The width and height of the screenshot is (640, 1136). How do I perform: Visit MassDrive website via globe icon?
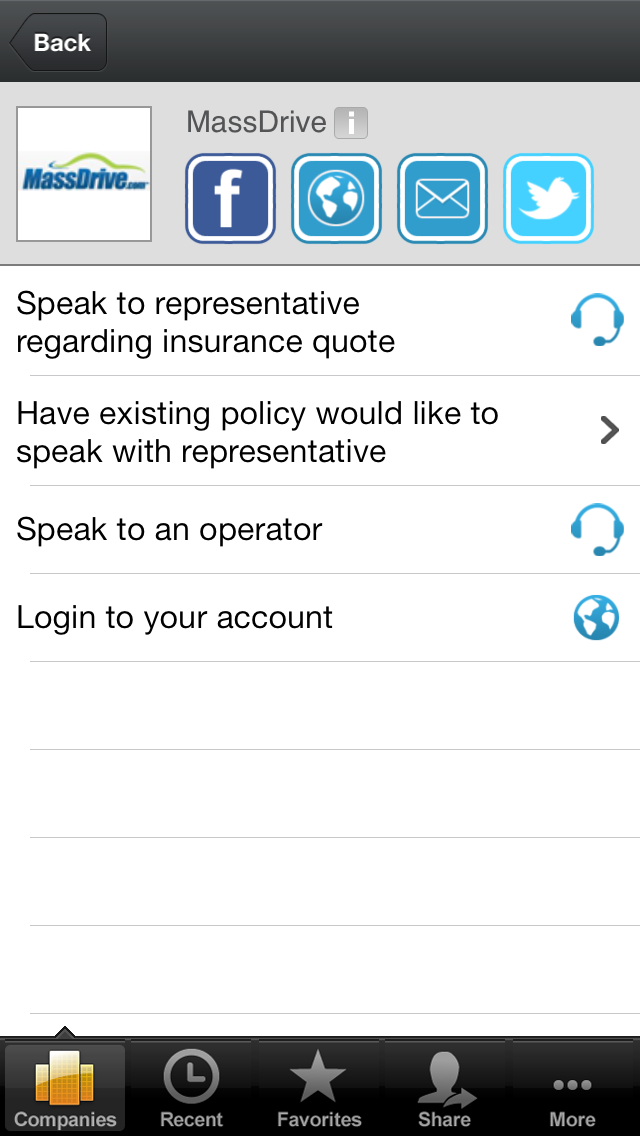coord(336,198)
